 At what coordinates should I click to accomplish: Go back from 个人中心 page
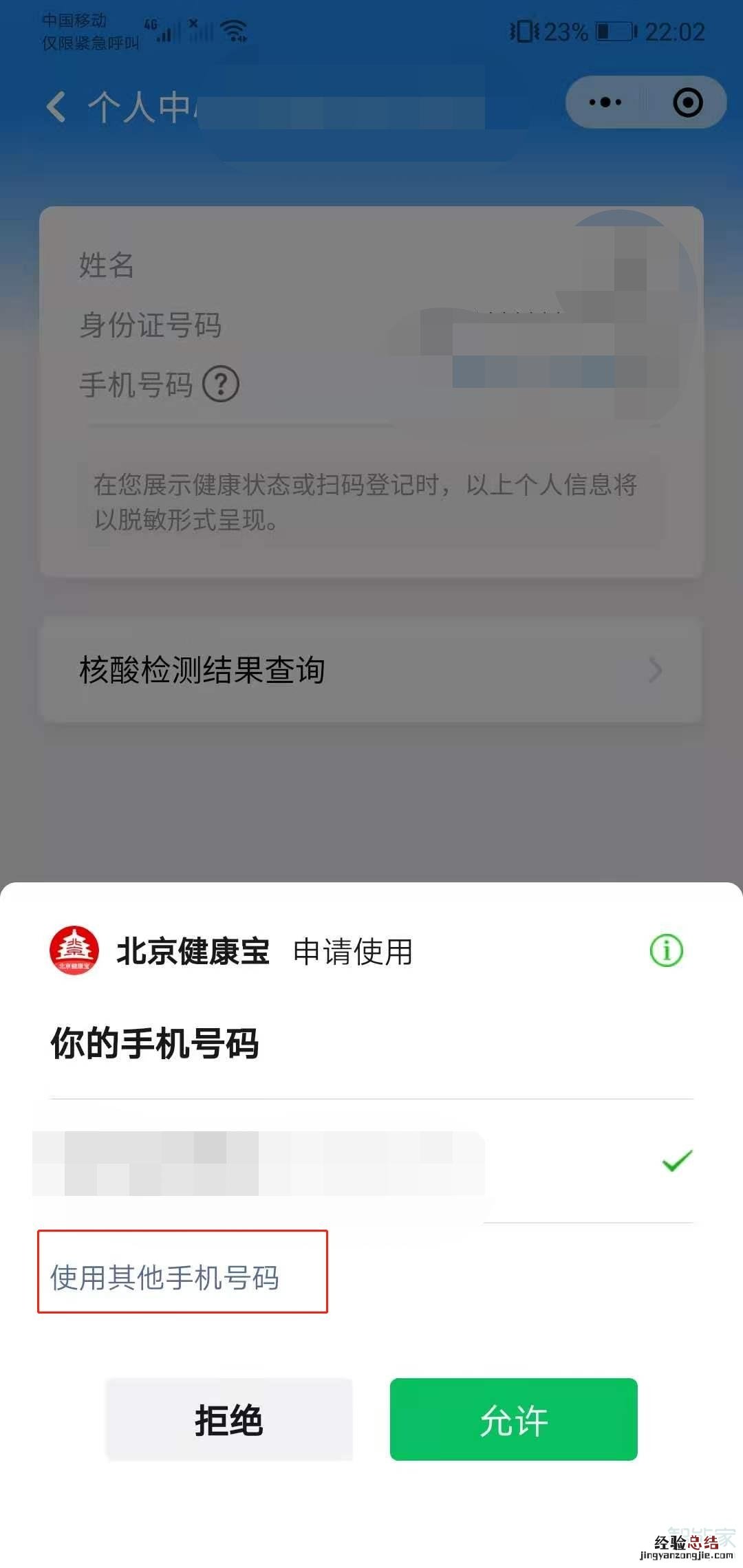click(56, 107)
